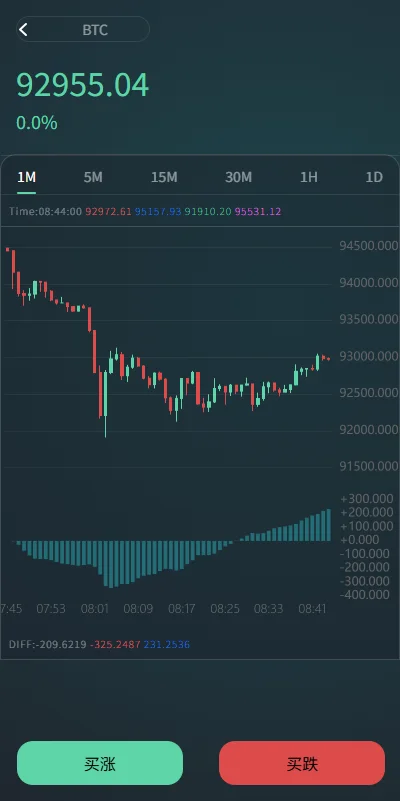400x801 pixels.
Task: Switch to the 1H chart interval
Action: (309, 177)
